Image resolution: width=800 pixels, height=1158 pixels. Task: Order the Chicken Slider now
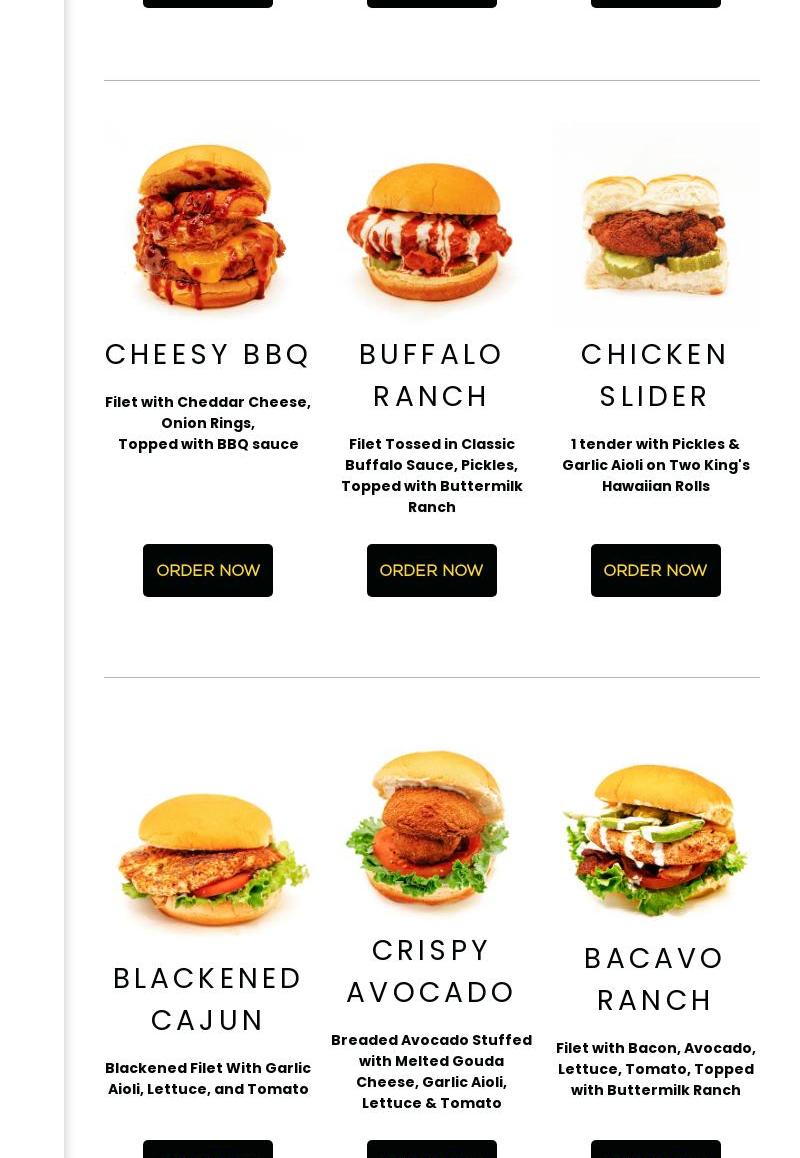pos(655,570)
